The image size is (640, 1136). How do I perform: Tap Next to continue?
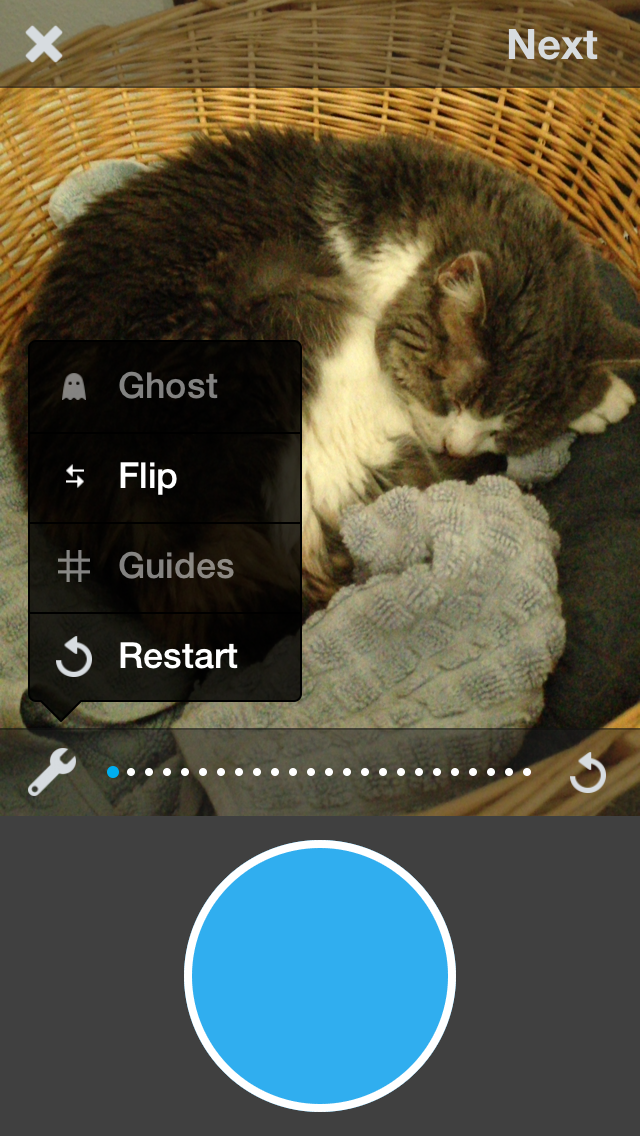click(x=552, y=45)
